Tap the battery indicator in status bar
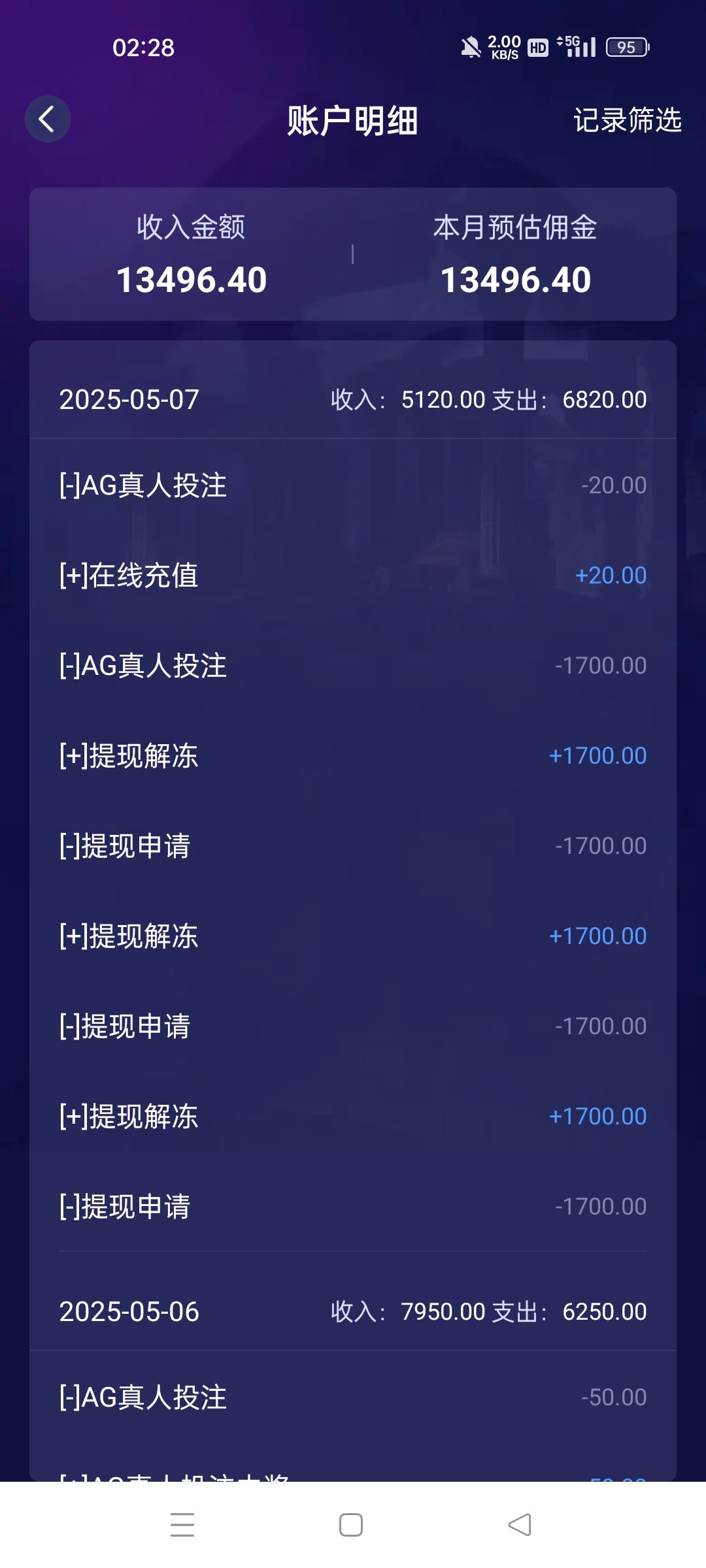Image resolution: width=706 pixels, height=1568 pixels. point(626,47)
